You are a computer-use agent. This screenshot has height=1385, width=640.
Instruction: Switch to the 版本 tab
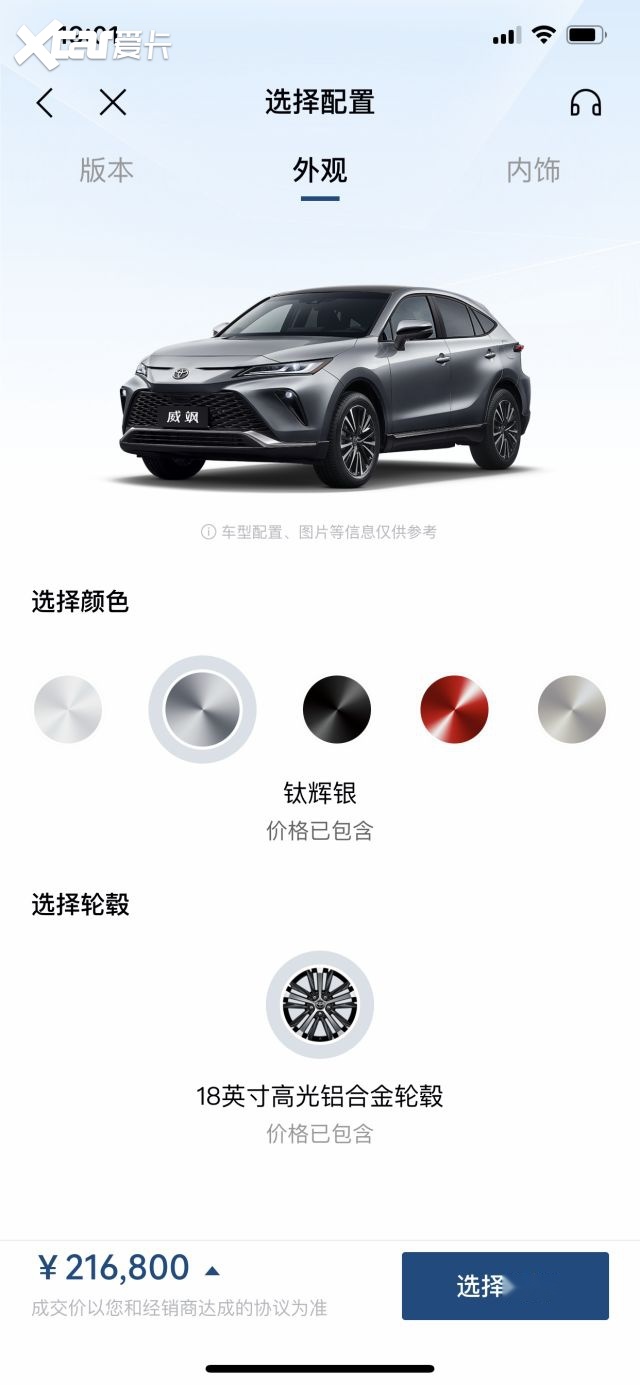click(x=106, y=170)
